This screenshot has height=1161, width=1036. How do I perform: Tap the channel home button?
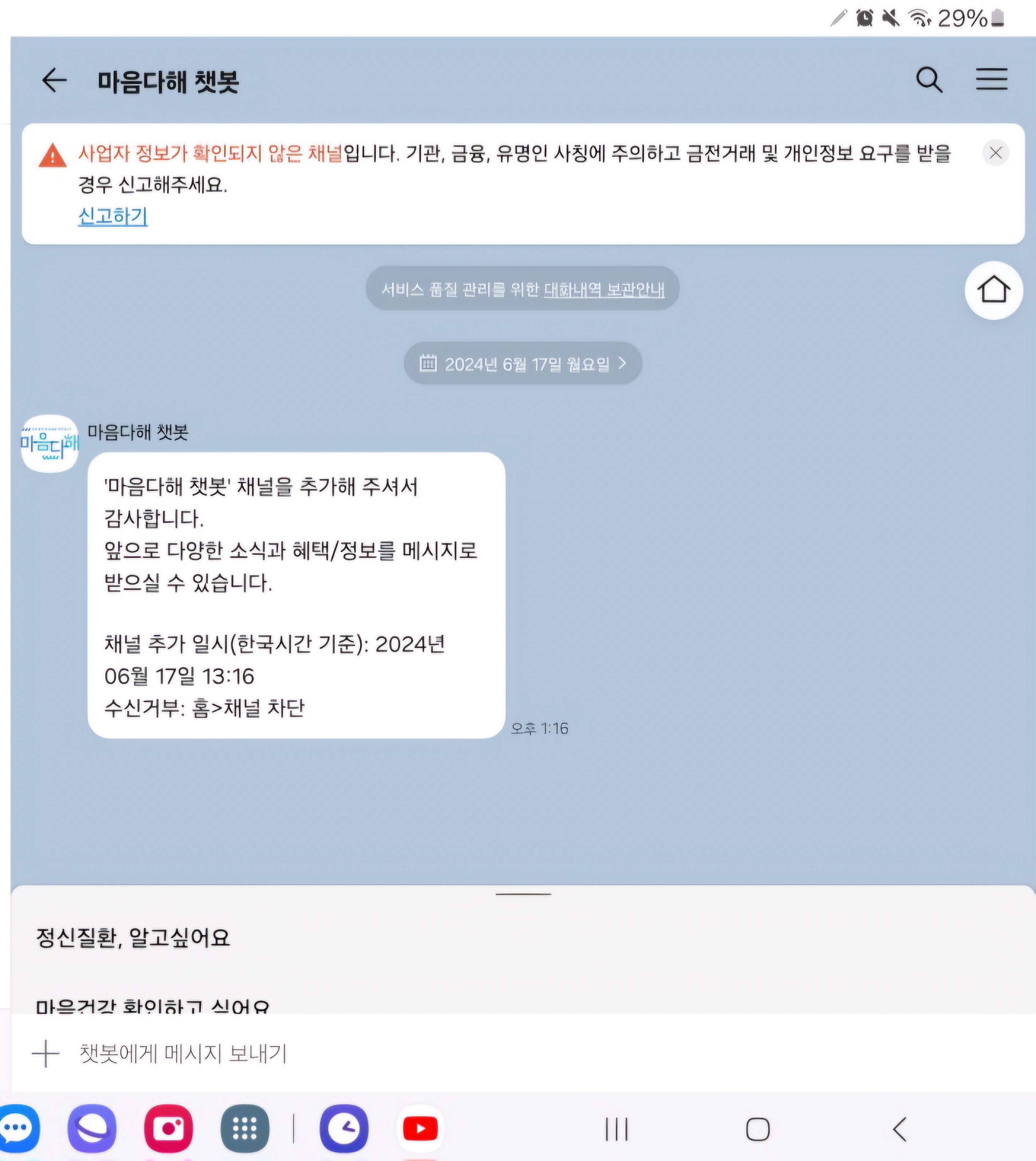click(x=993, y=290)
